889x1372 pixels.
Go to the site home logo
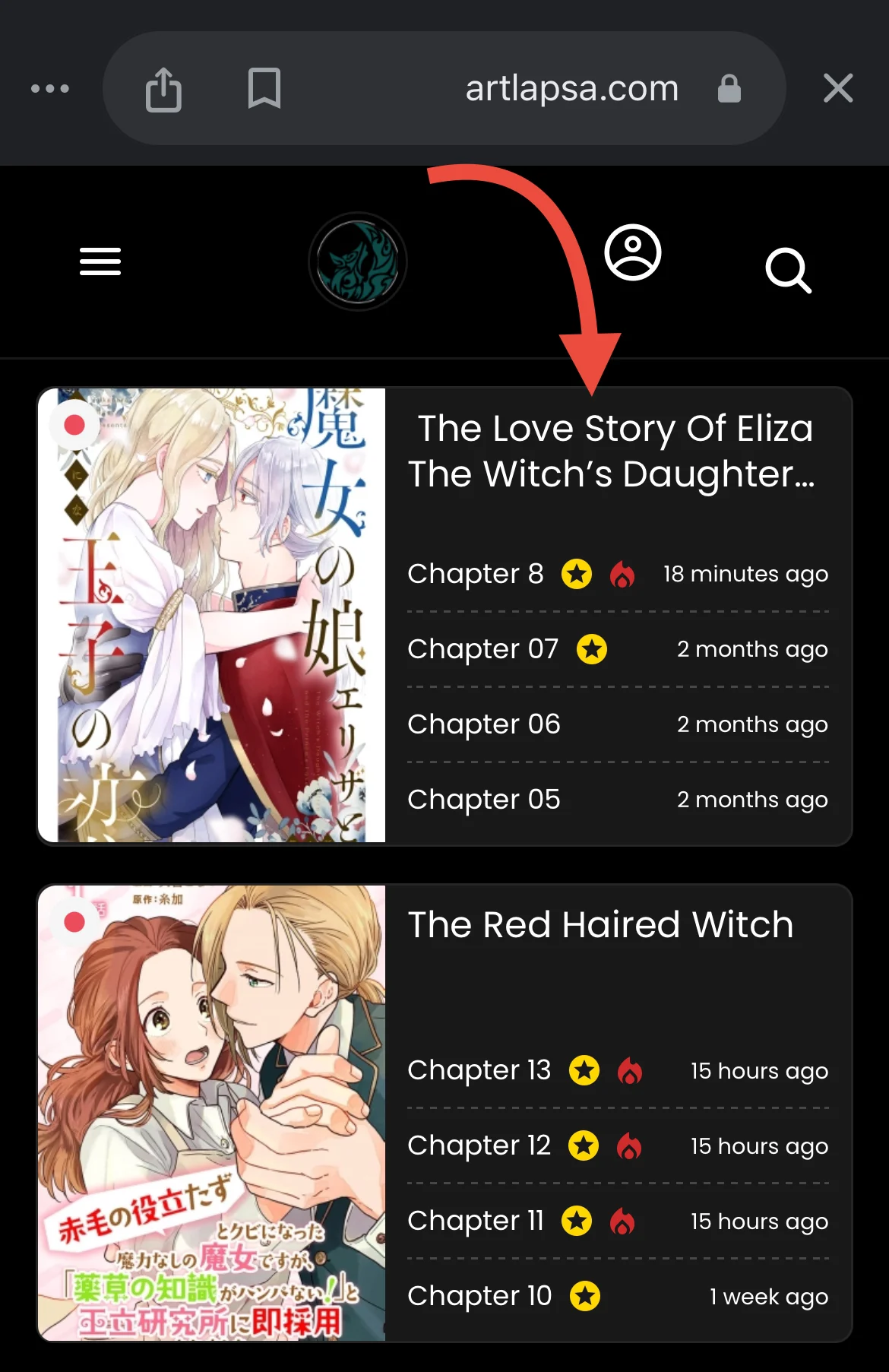pyautogui.click(x=358, y=261)
